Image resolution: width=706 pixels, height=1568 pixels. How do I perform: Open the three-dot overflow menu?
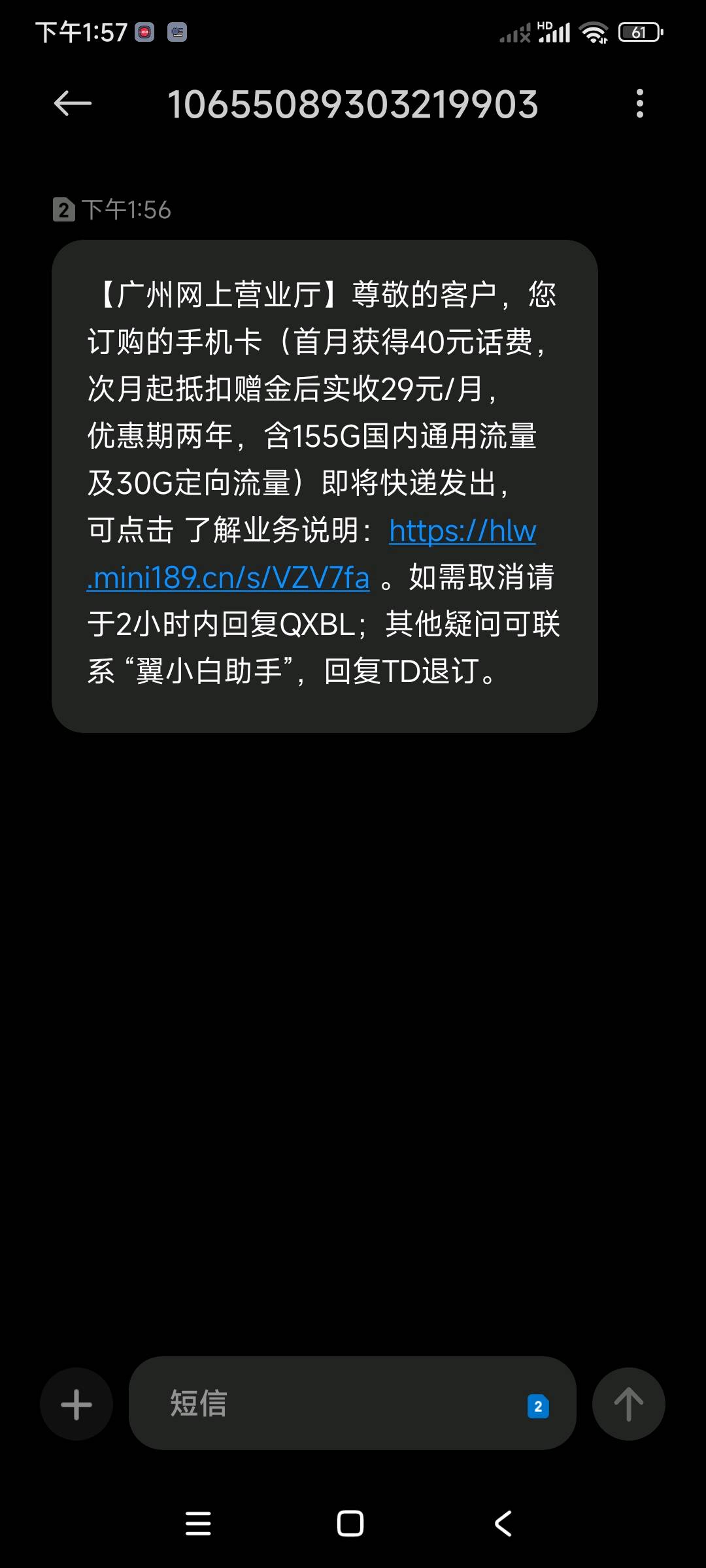click(640, 104)
